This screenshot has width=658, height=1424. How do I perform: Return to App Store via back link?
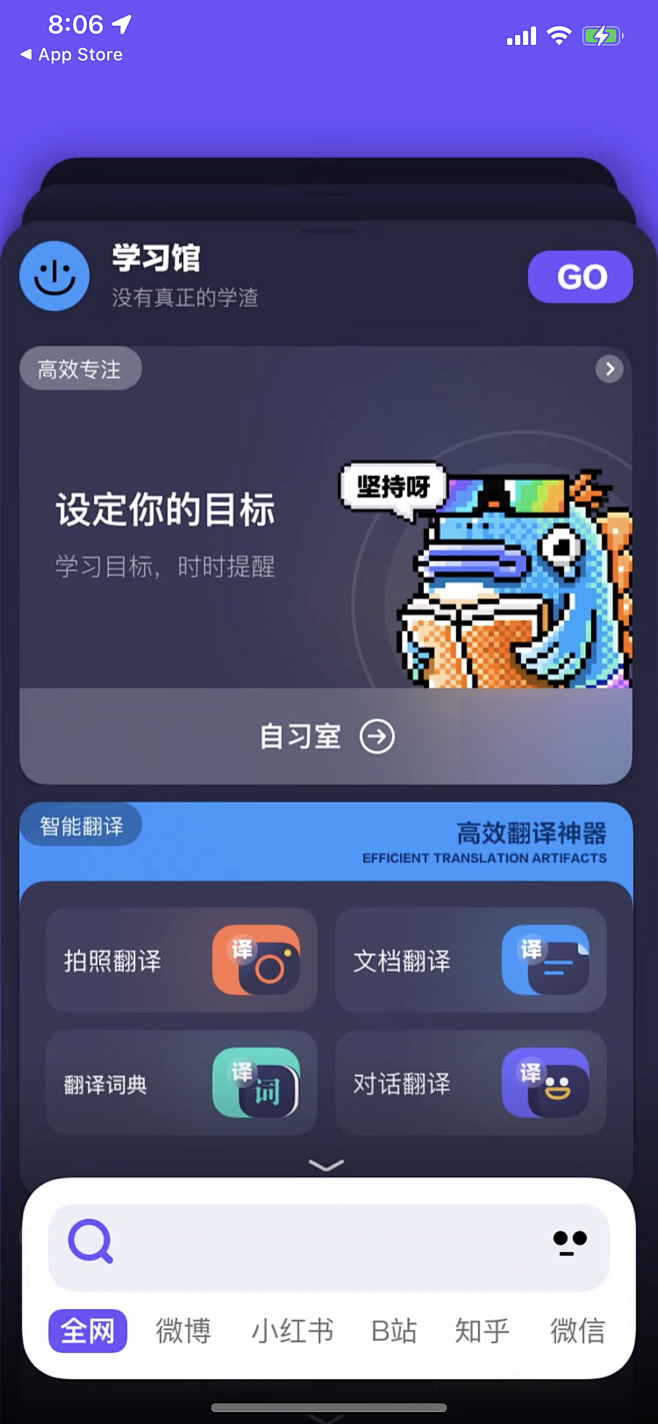pyautogui.click(x=71, y=55)
